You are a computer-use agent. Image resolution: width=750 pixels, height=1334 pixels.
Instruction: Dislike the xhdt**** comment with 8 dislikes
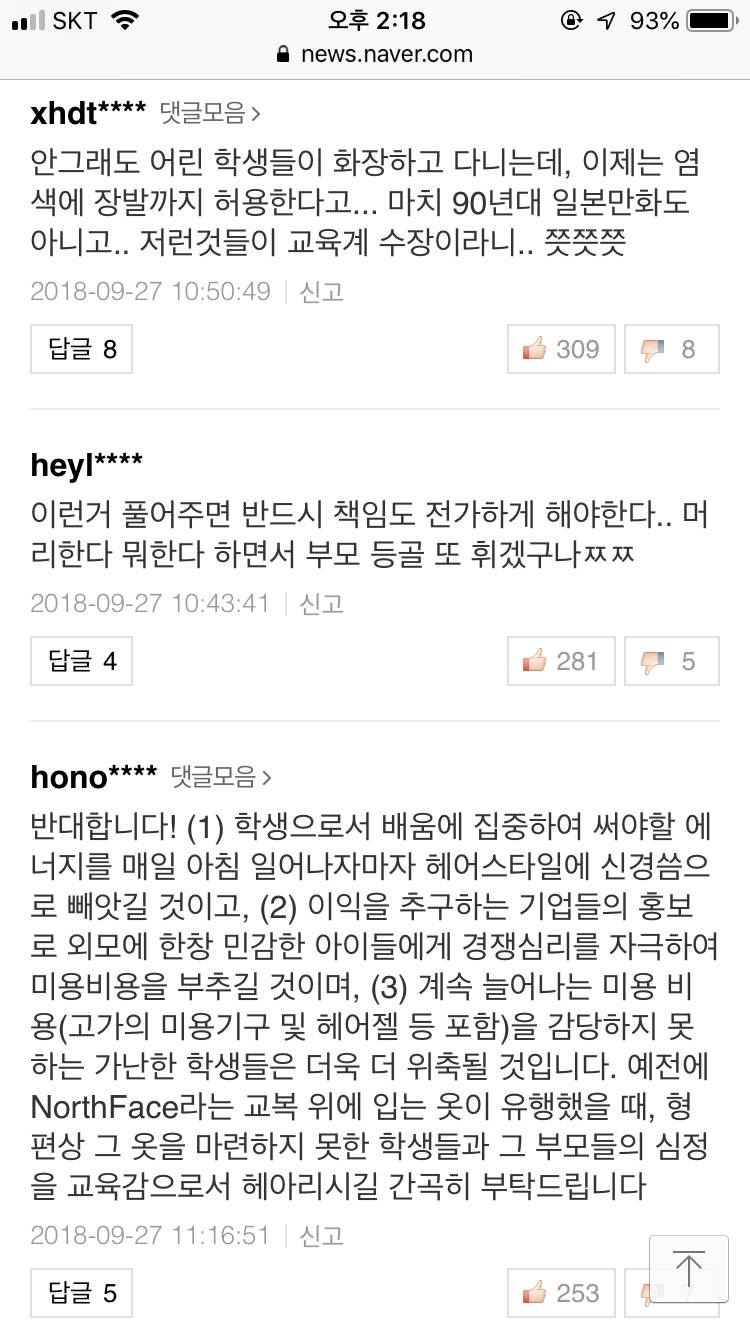[671, 349]
